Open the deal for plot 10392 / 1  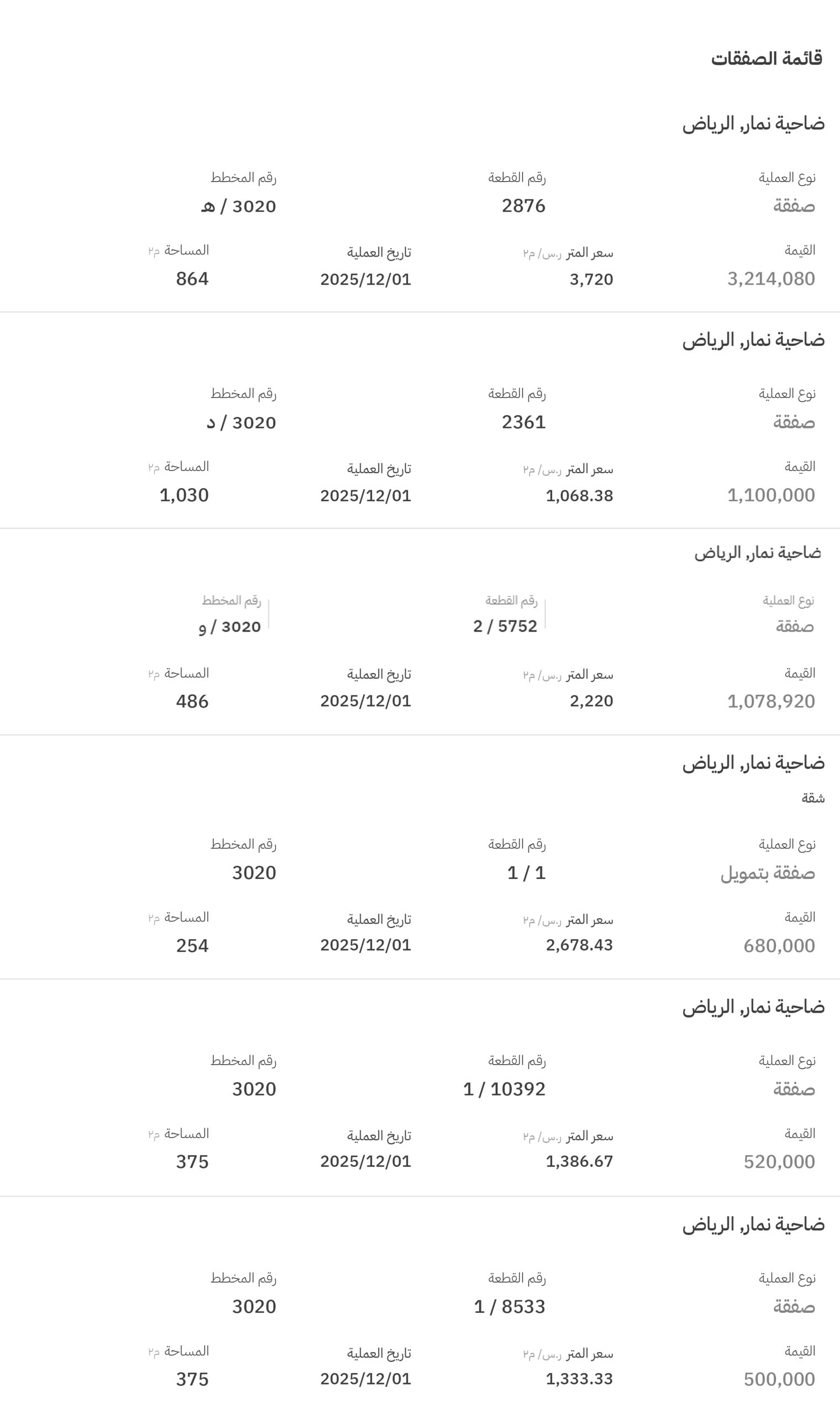(420, 1088)
